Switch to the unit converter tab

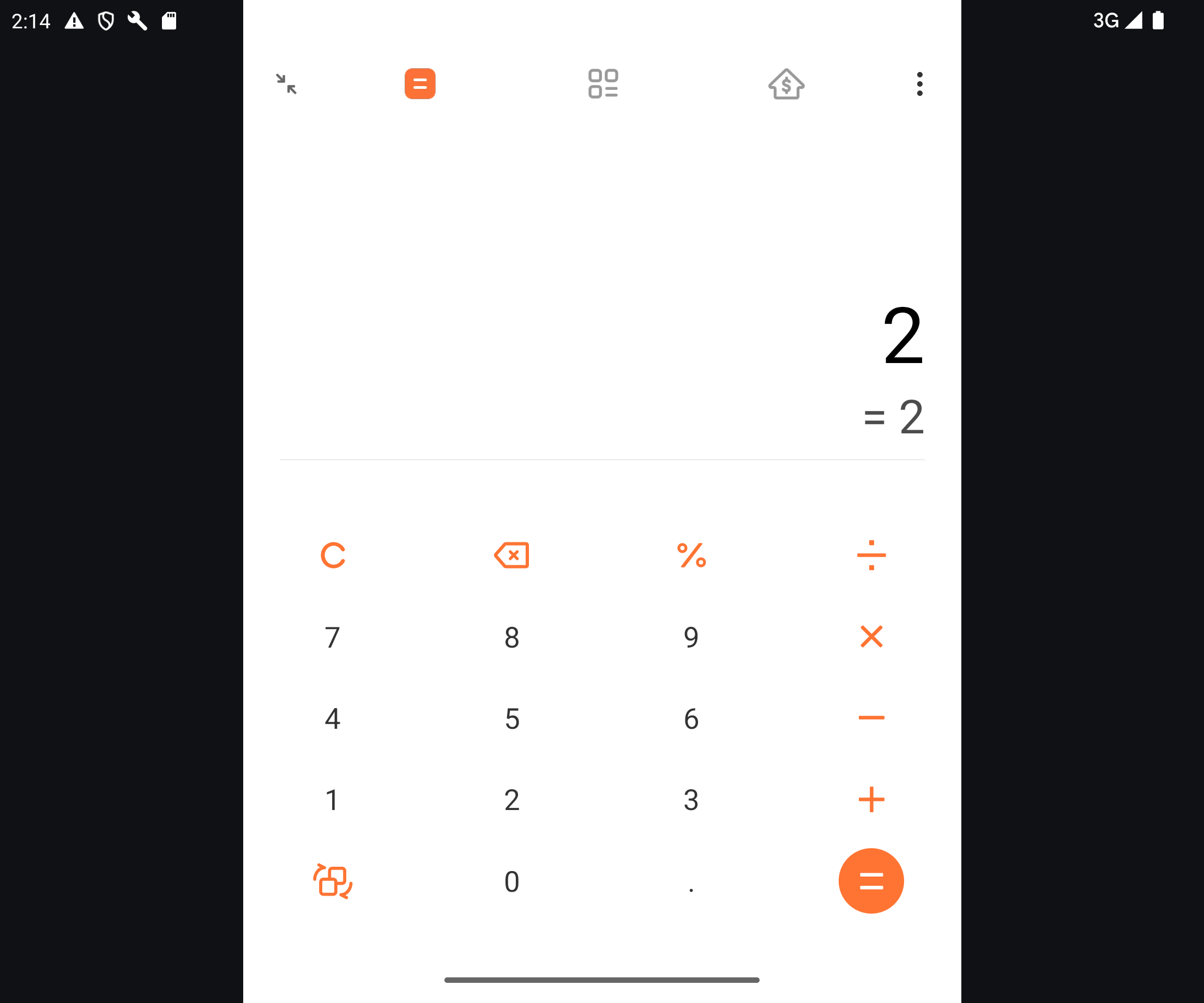pyautogui.click(x=603, y=84)
